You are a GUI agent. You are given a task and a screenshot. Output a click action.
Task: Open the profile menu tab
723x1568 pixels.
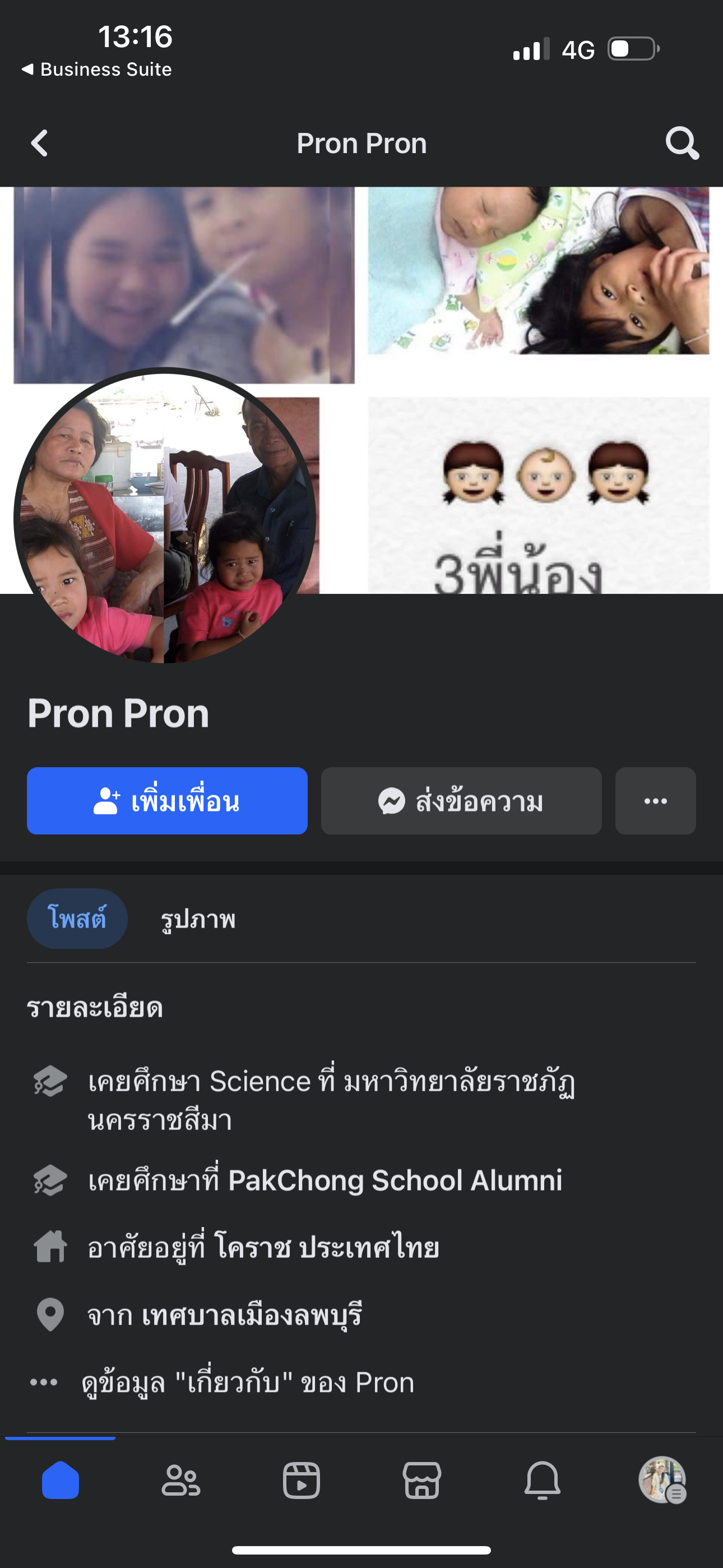(x=662, y=1480)
